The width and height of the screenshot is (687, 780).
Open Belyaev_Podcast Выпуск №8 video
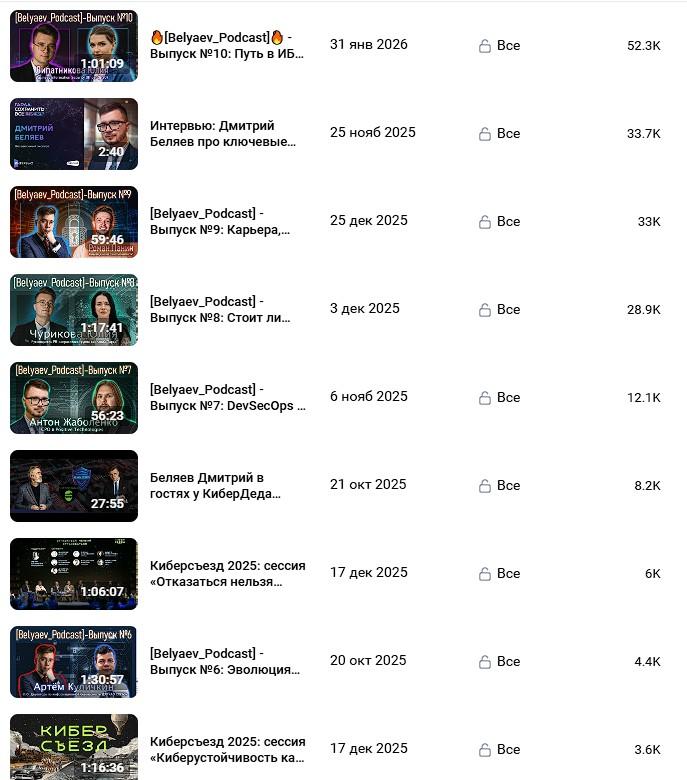(220, 309)
